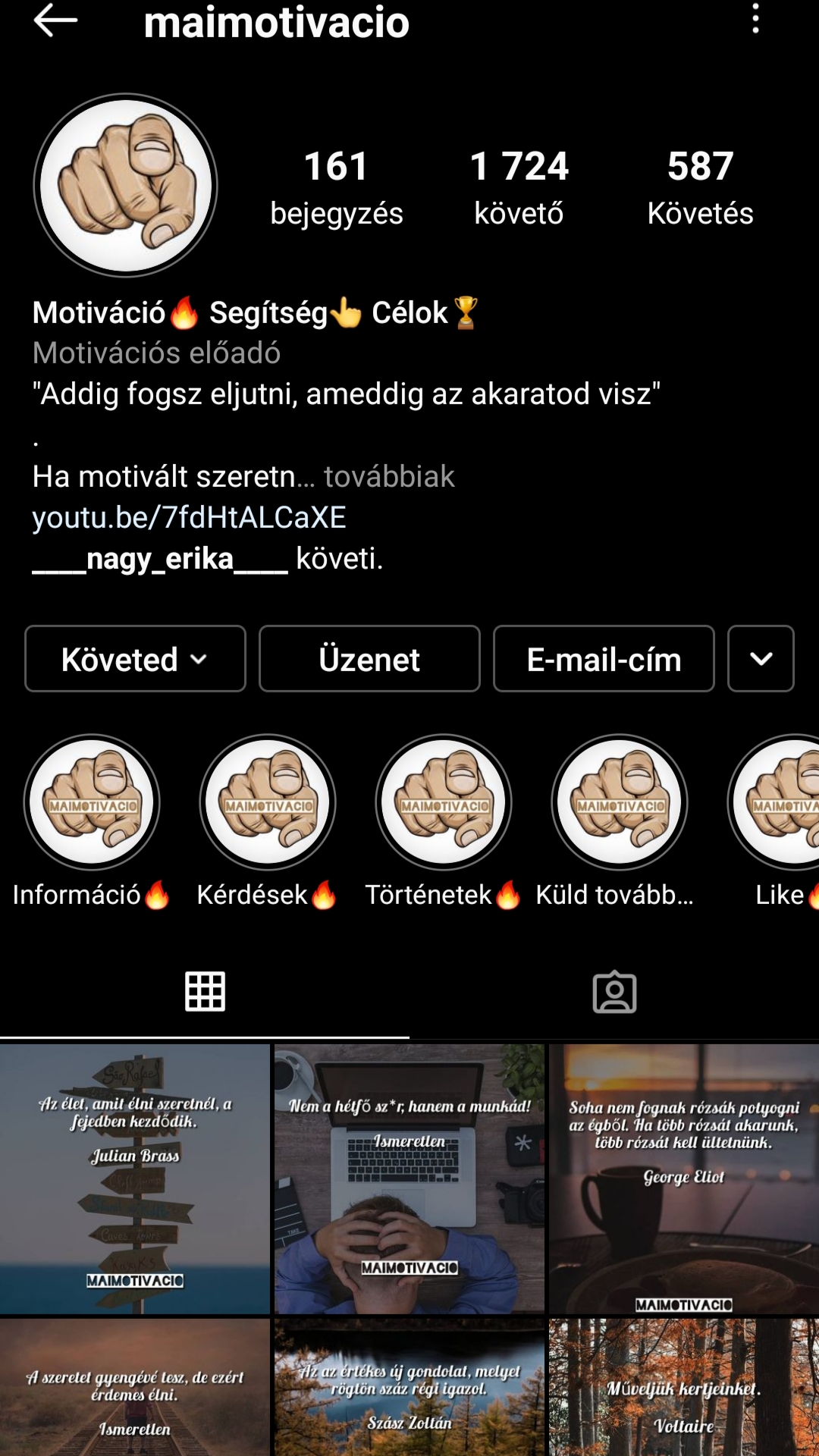View the 1 724 követő list
Image resolution: width=819 pixels, height=1456 pixels.
[519, 187]
